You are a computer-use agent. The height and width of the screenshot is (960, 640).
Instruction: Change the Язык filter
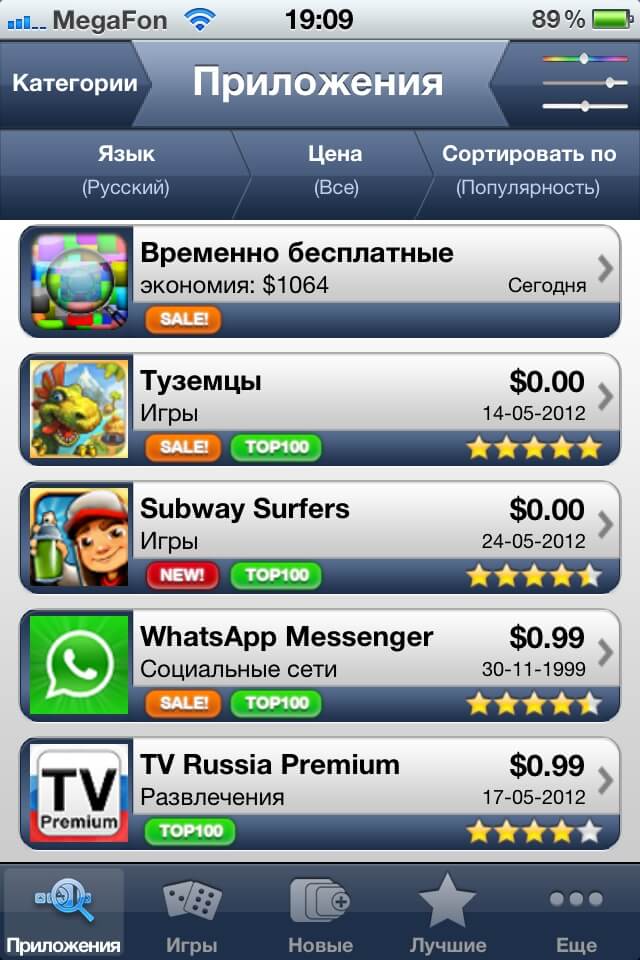(125, 170)
